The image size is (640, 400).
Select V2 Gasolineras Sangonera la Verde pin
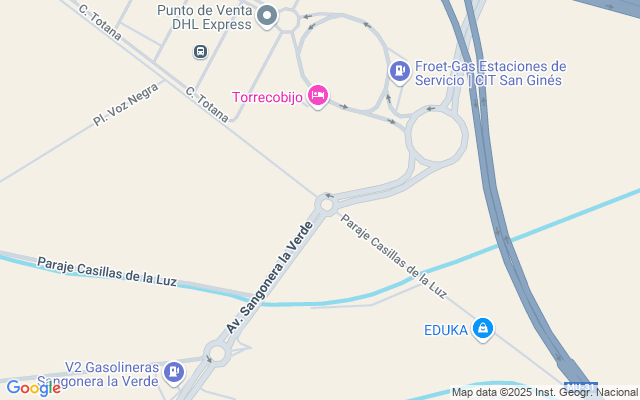pos(175,371)
